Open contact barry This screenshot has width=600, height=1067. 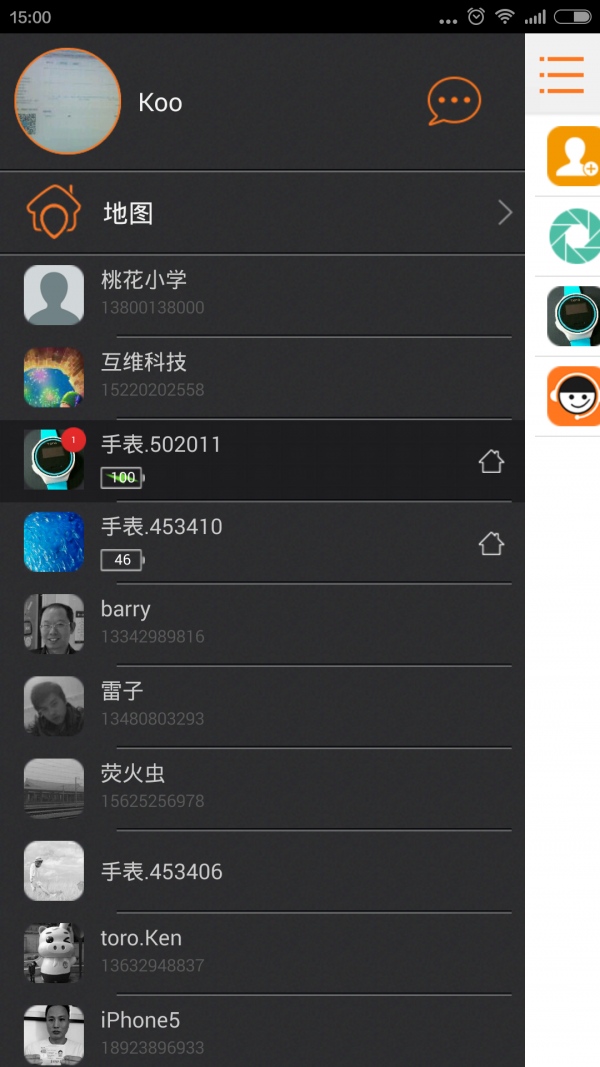pos(262,623)
